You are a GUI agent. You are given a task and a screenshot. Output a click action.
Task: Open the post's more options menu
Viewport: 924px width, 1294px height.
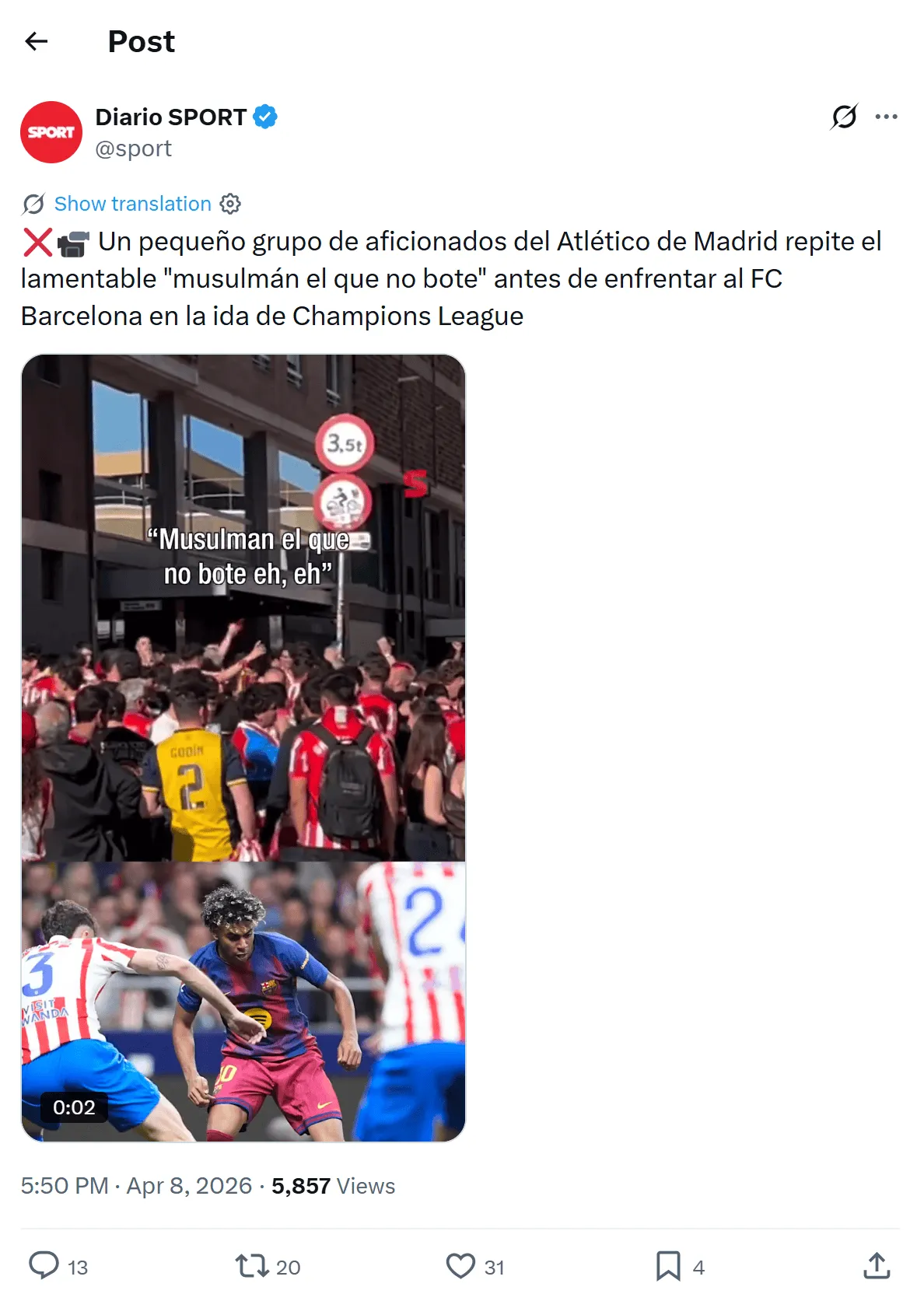[886, 117]
